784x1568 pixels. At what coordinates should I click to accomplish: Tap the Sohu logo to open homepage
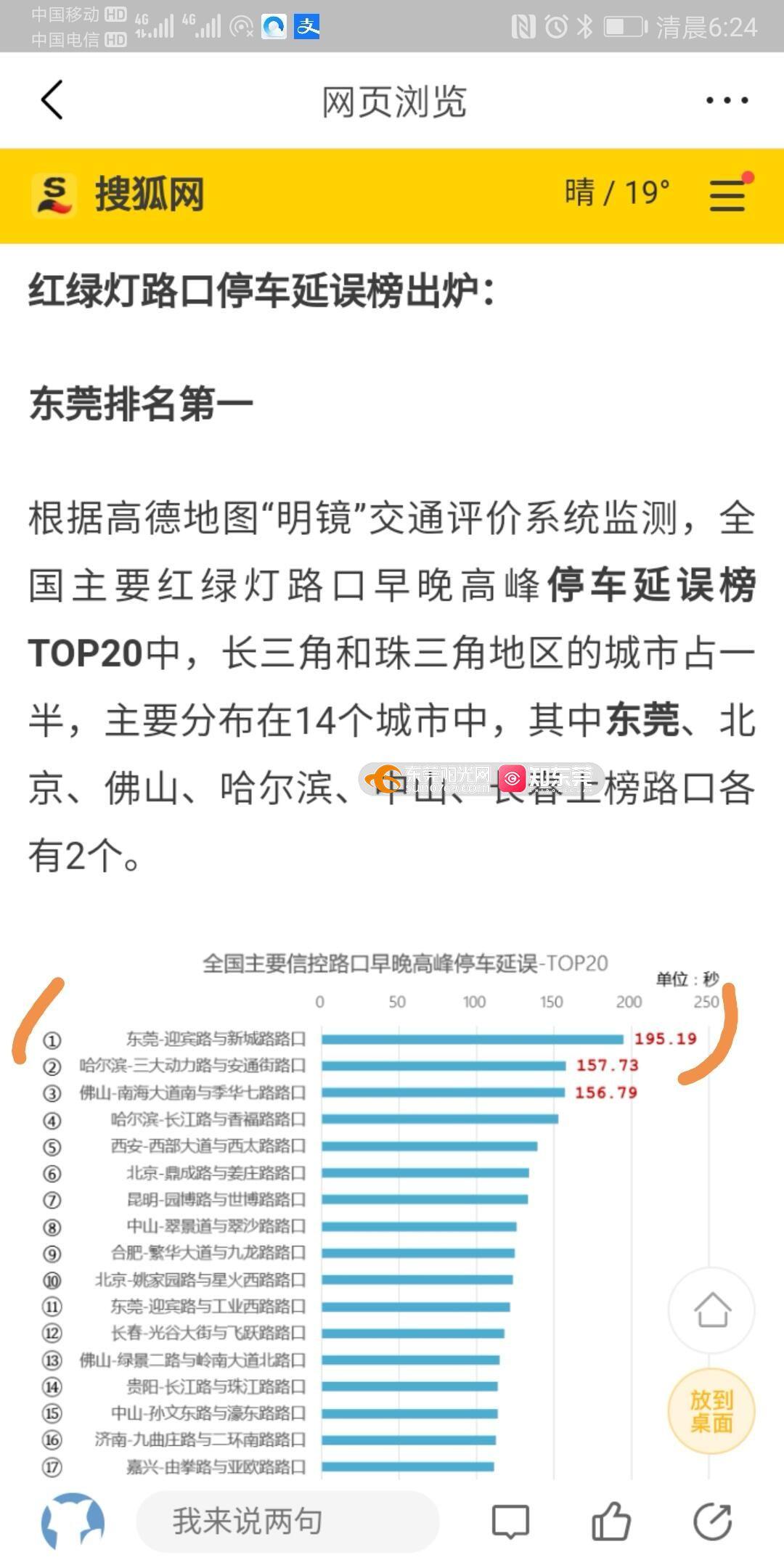[x=118, y=195]
